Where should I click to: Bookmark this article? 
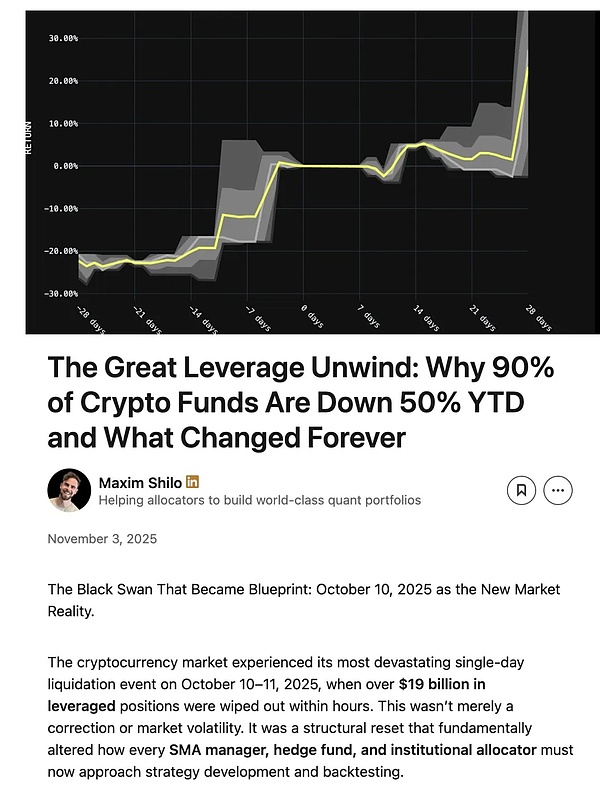(520, 490)
